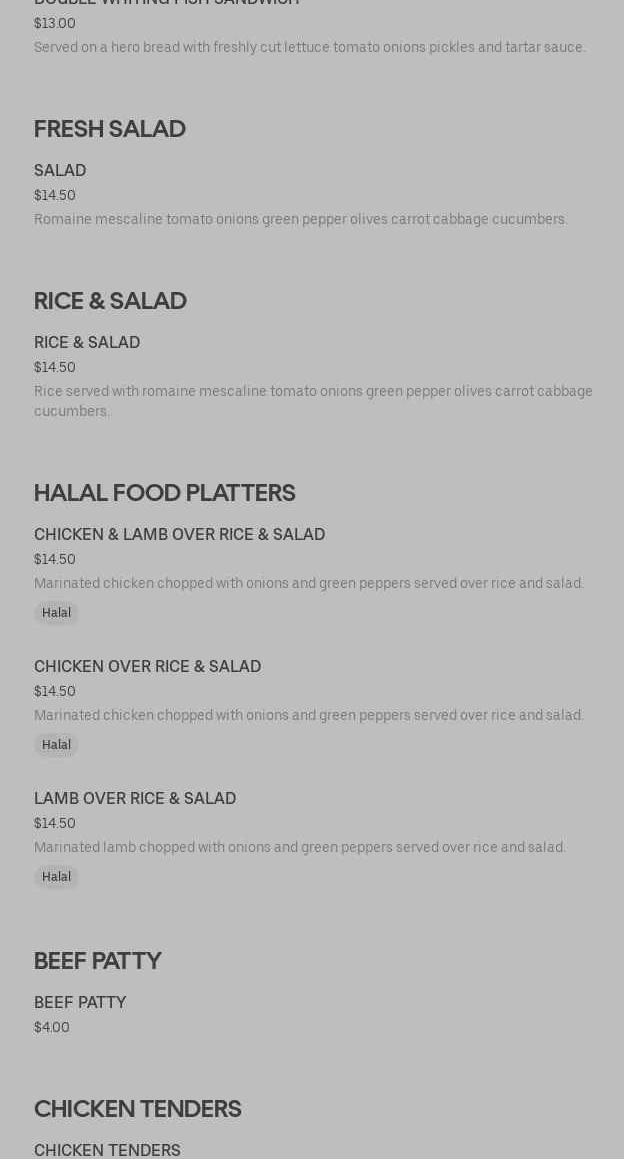The width and height of the screenshot is (624, 1159).
Task: Open the $4.00 BEEF PATTY item
Action: click(x=80, y=1003)
